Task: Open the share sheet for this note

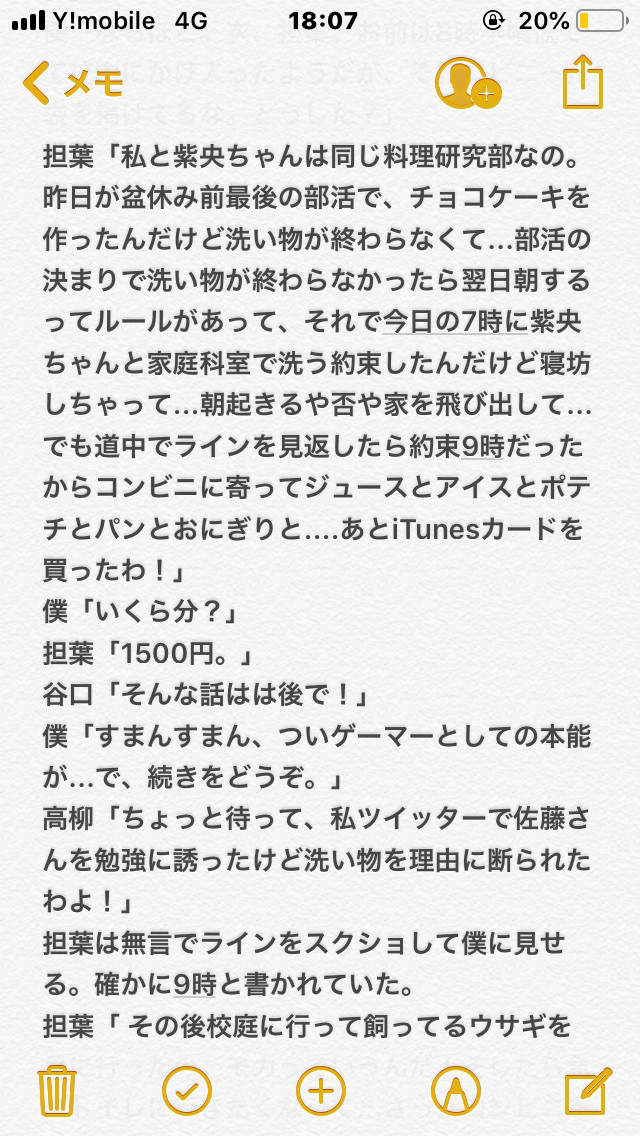Action: click(x=583, y=83)
